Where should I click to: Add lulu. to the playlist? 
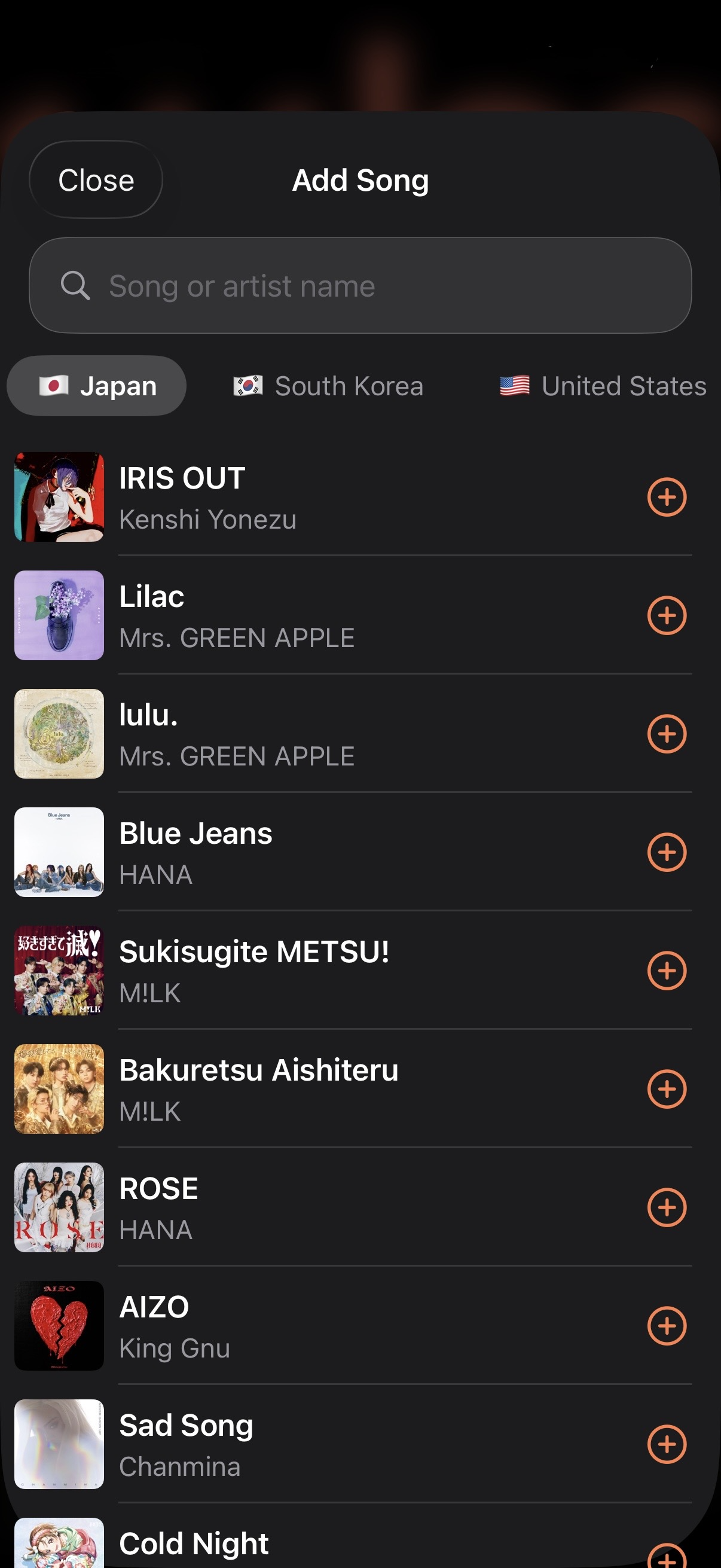[x=666, y=734]
